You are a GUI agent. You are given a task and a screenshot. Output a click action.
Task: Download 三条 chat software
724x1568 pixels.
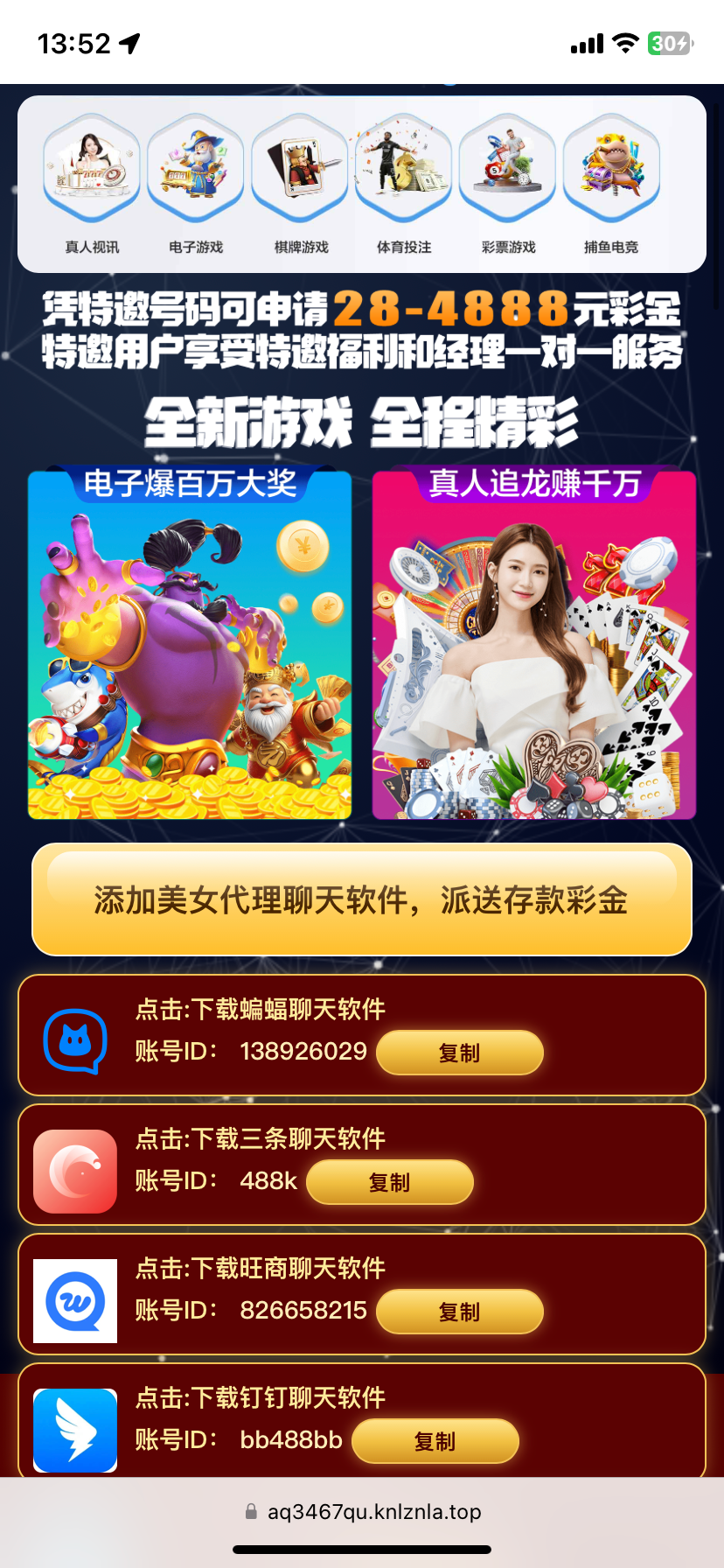(261, 1138)
